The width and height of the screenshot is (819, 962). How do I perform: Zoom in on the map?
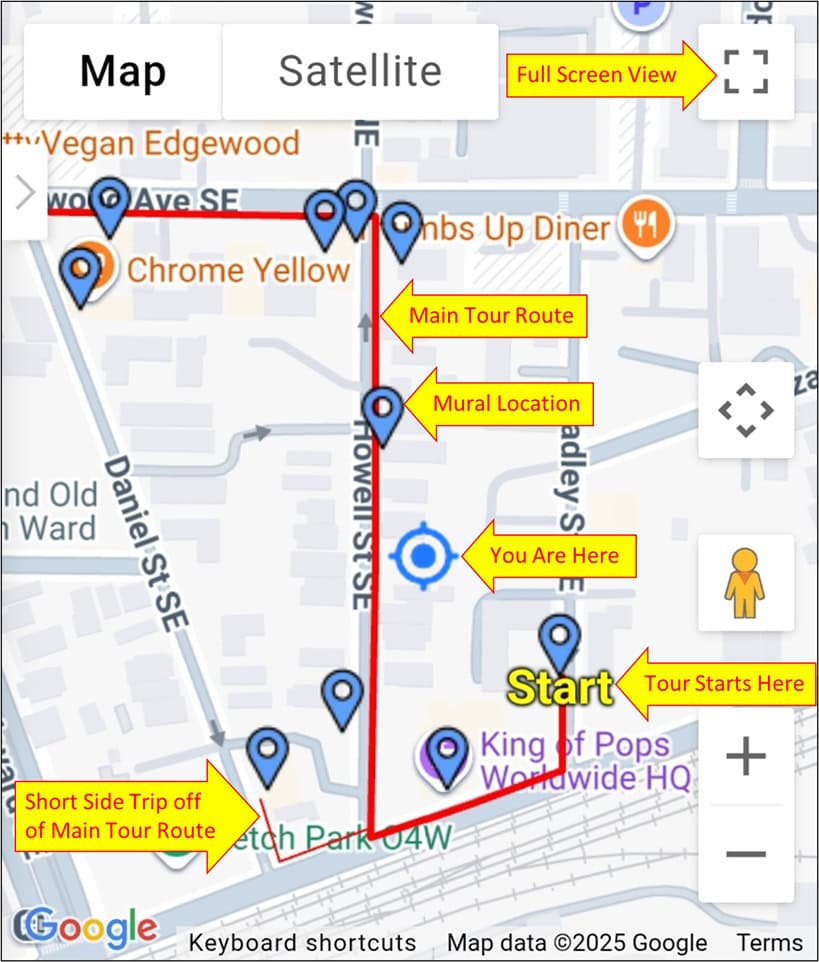[x=746, y=757]
